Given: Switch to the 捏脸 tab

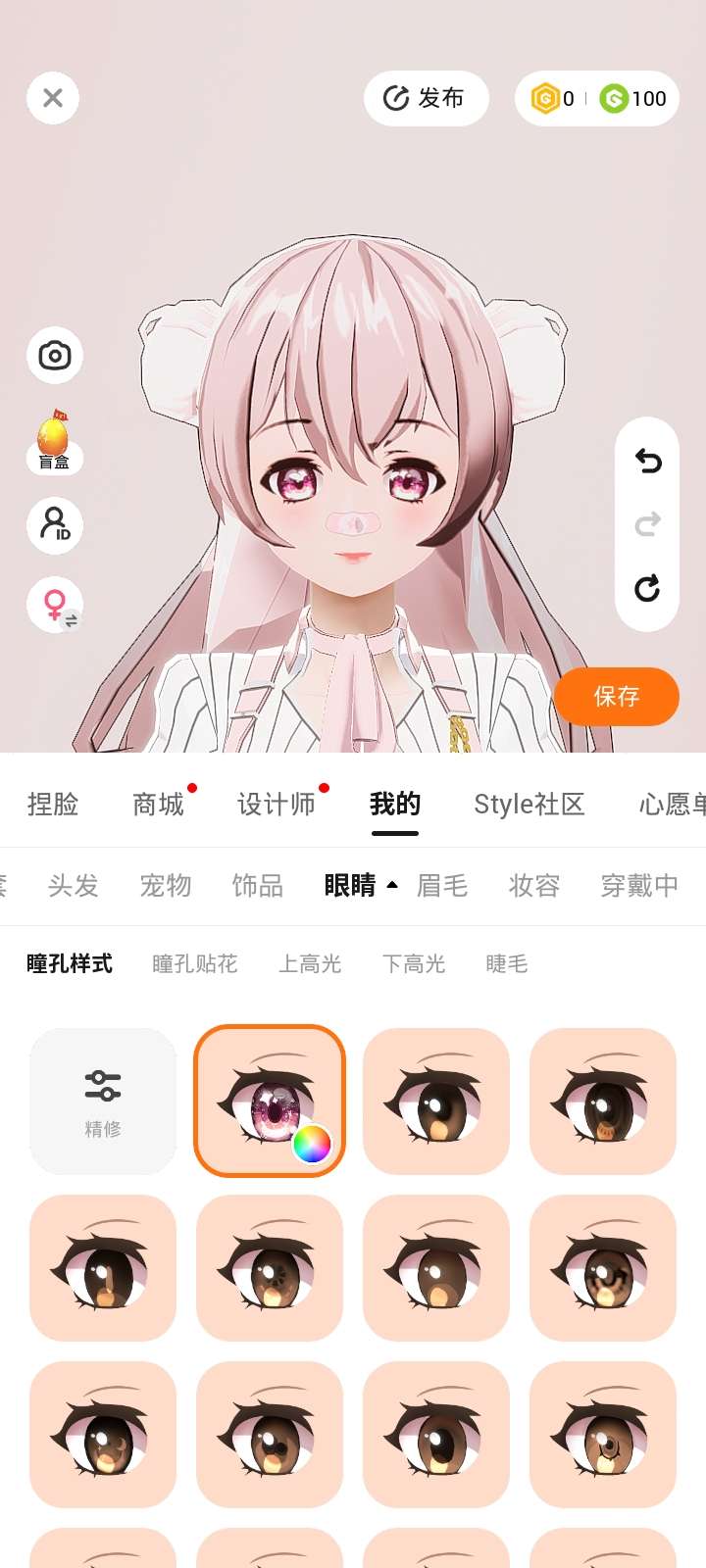Looking at the screenshot, I should [53, 805].
